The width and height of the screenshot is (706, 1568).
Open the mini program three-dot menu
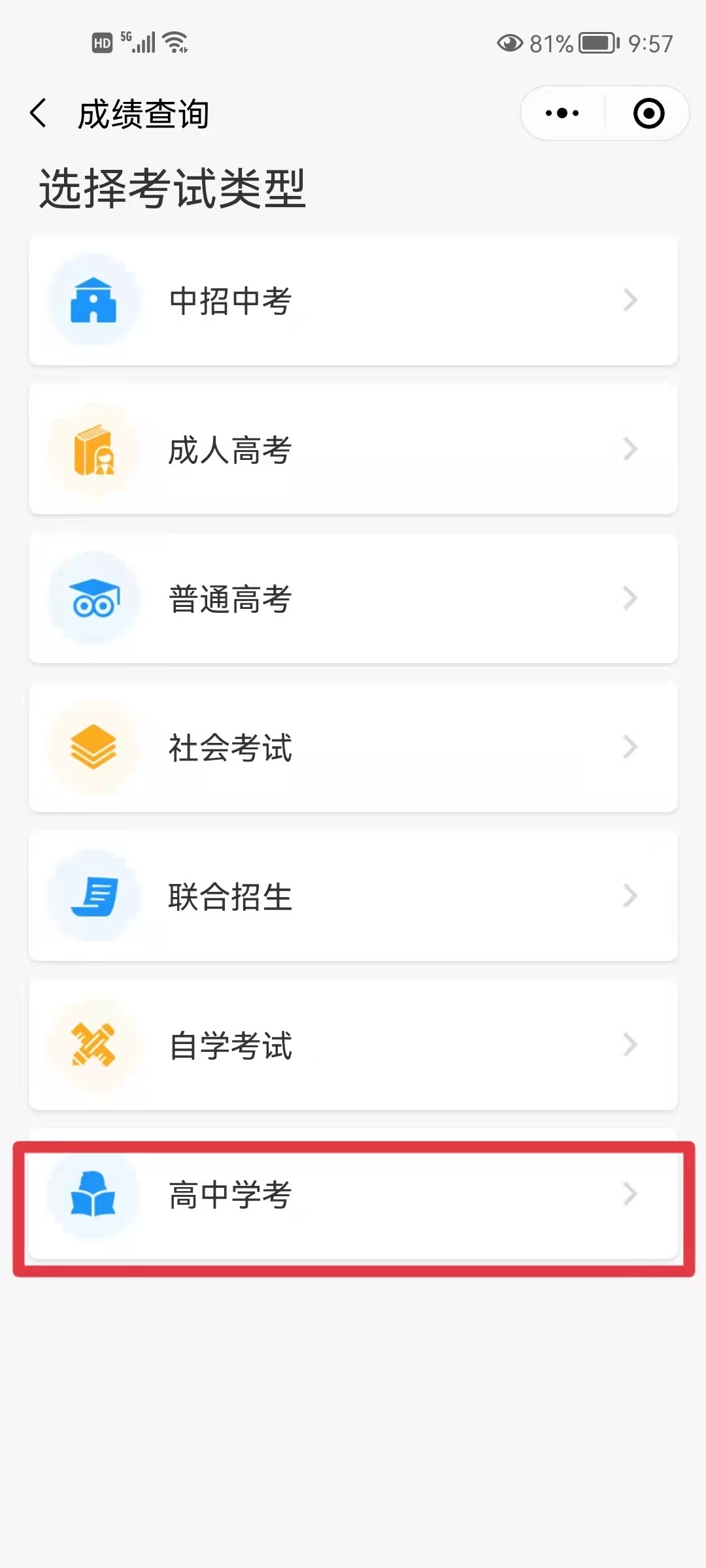562,113
